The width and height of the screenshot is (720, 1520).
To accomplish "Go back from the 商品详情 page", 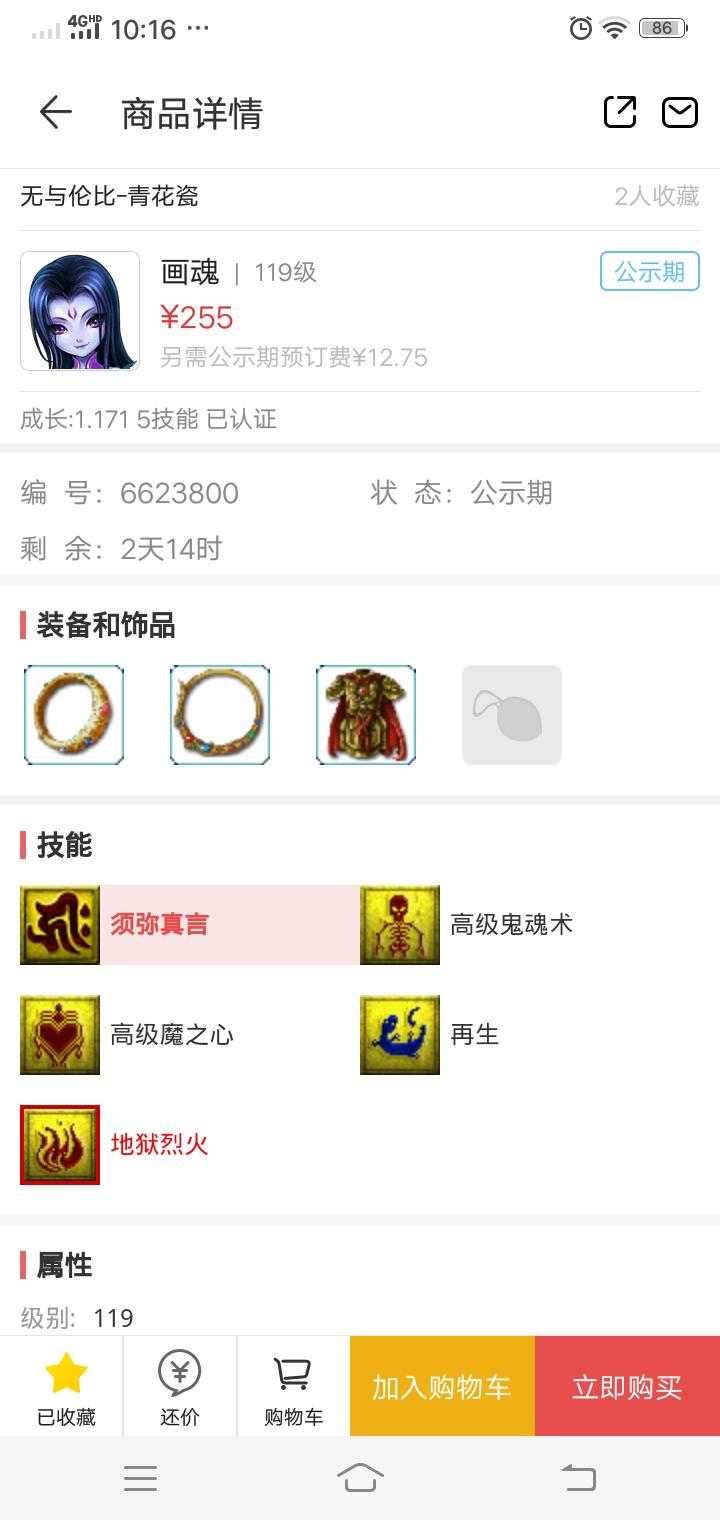I will pyautogui.click(x=56, y=112).
